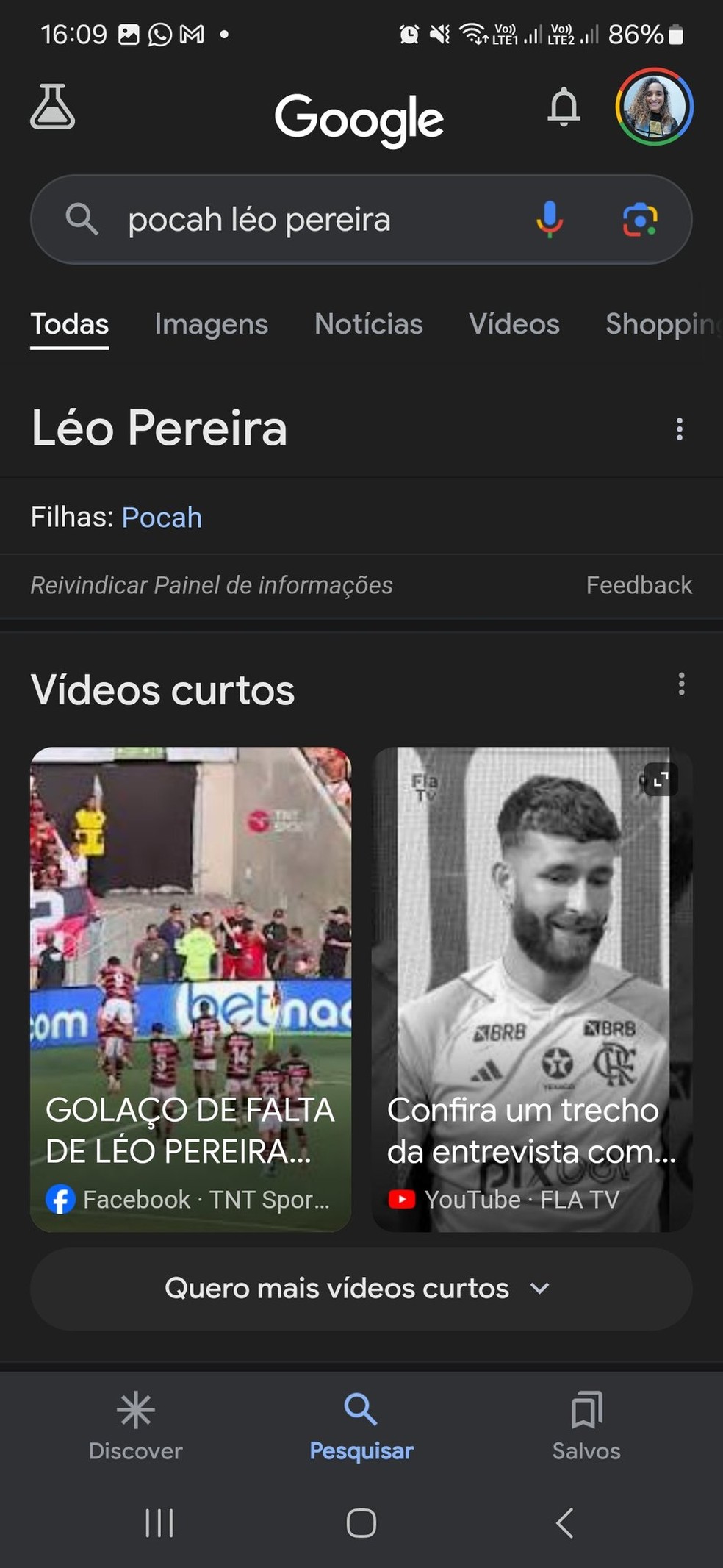Tap Reivindicar Painel de informações
The height and width of the screenshot is (1568, 723).
click(212, 584)
